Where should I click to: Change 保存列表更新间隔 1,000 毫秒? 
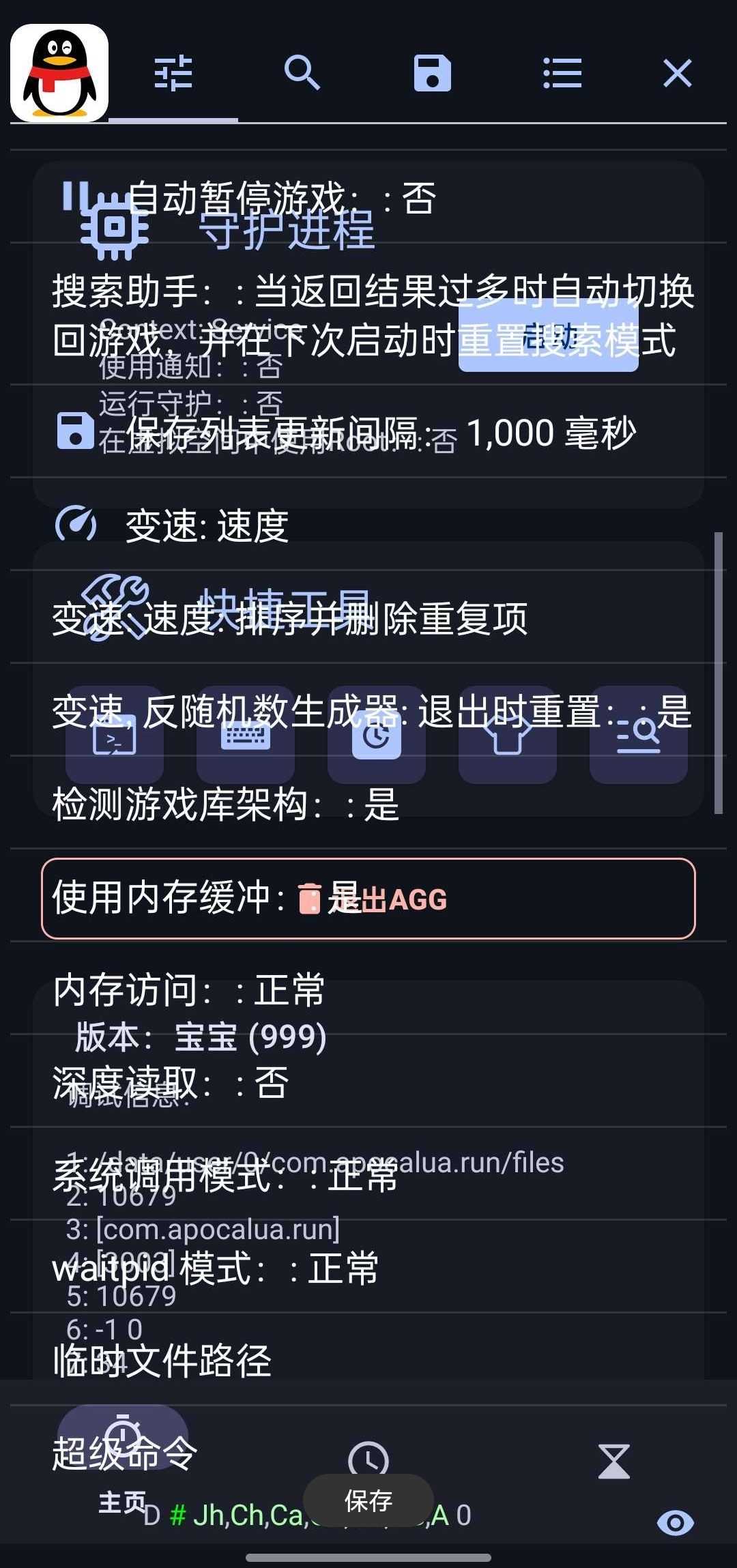pyautogui.click(x=369, y=431)
